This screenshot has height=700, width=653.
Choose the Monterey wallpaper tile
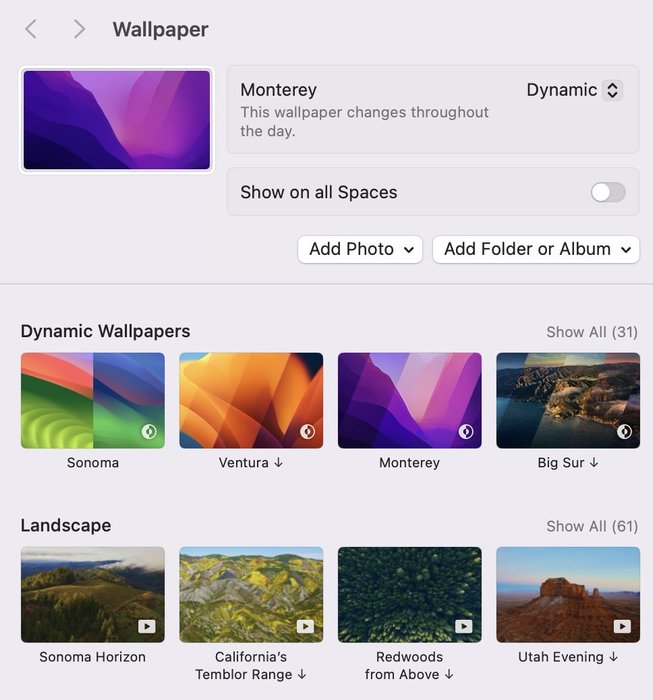pyautogui.click(x=409, y=400)
